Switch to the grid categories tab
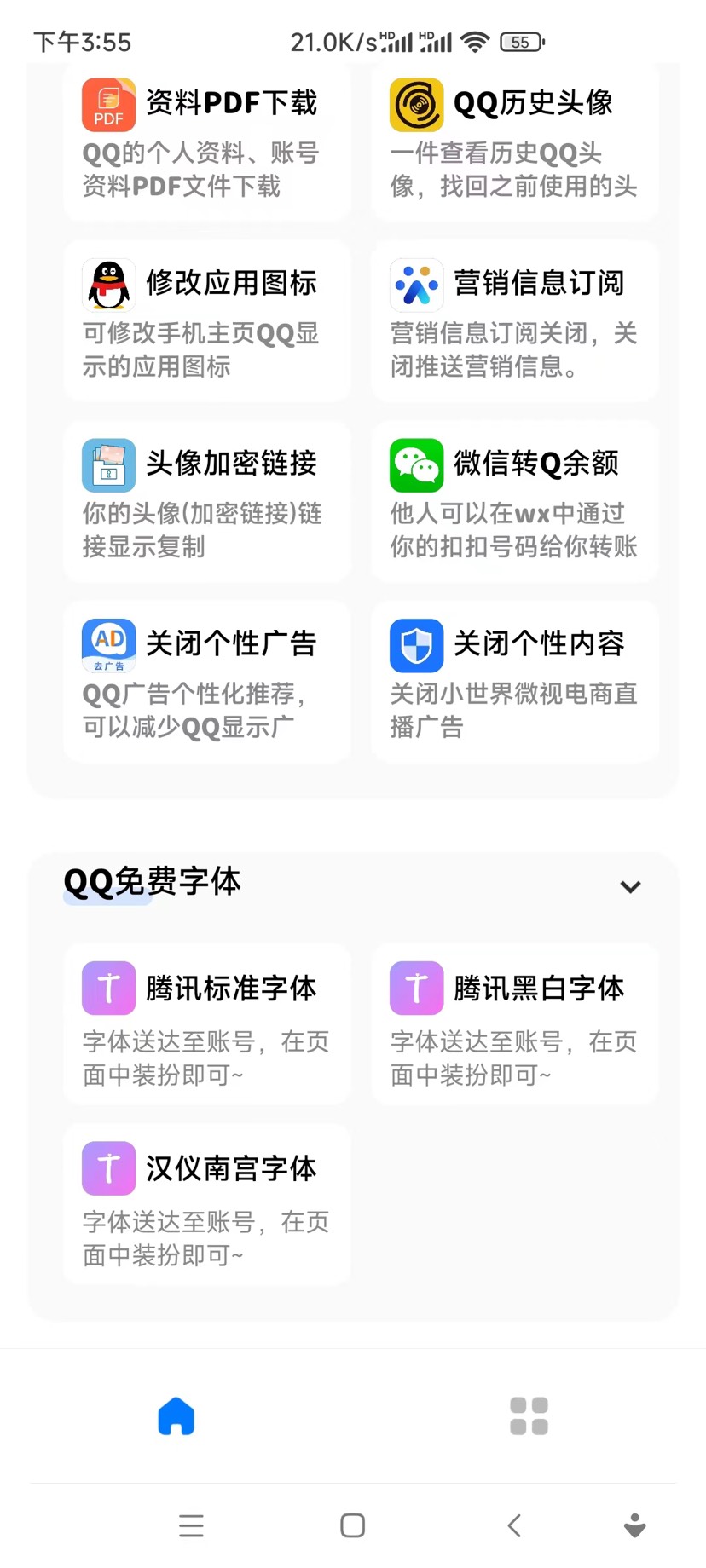This screenshot has height=1568, width=706. tap(529, 1416)
